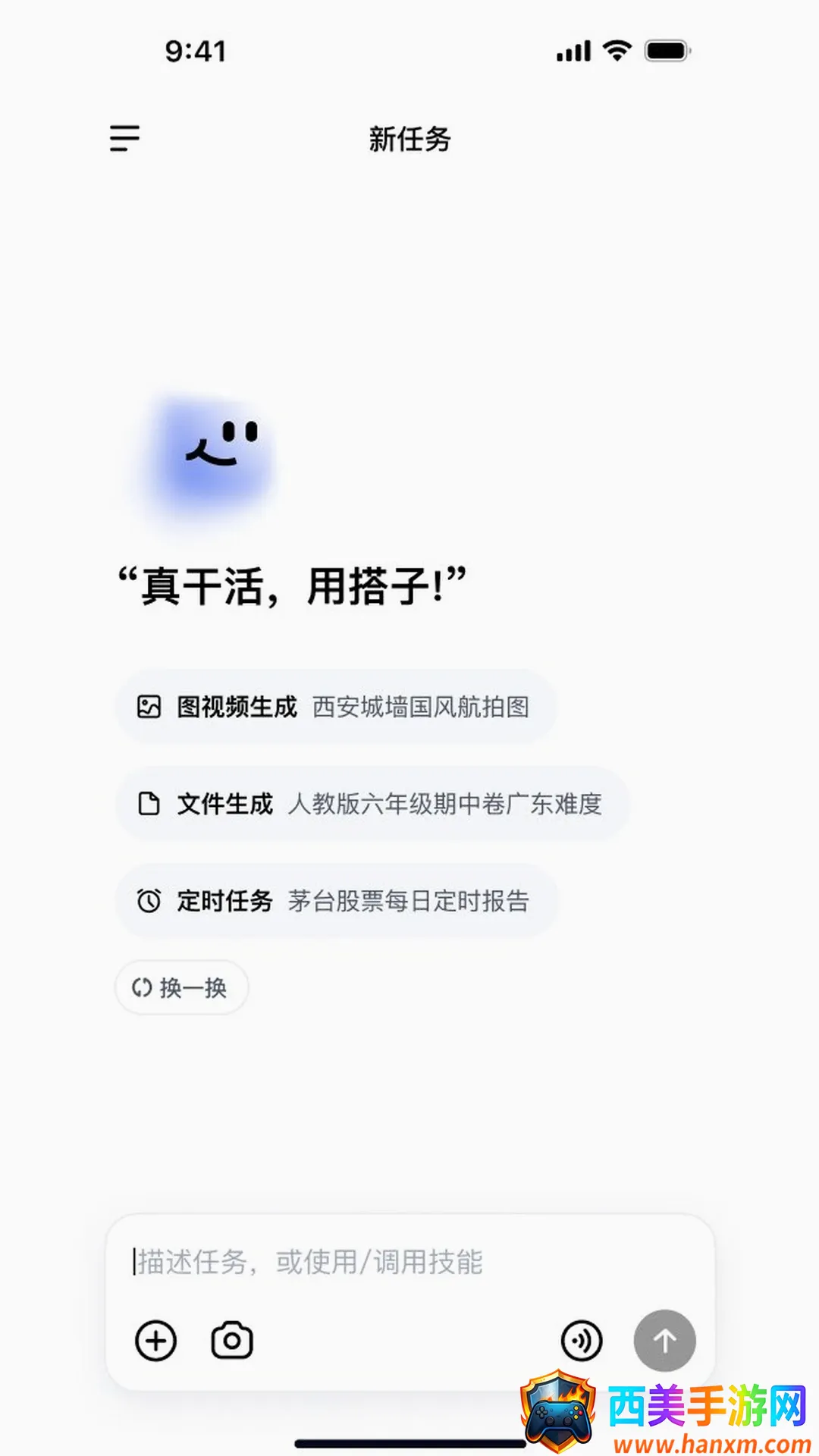Open the side menu drawer
Viewport: 819px width, 1456px height.
tap(124, 139)
